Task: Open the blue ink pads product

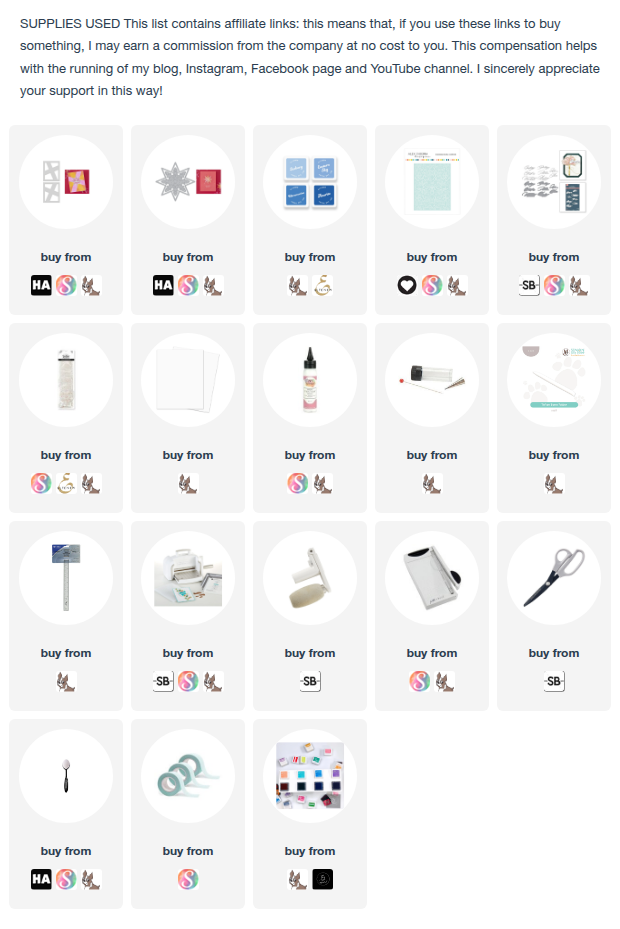Action: tap(309, 182)
